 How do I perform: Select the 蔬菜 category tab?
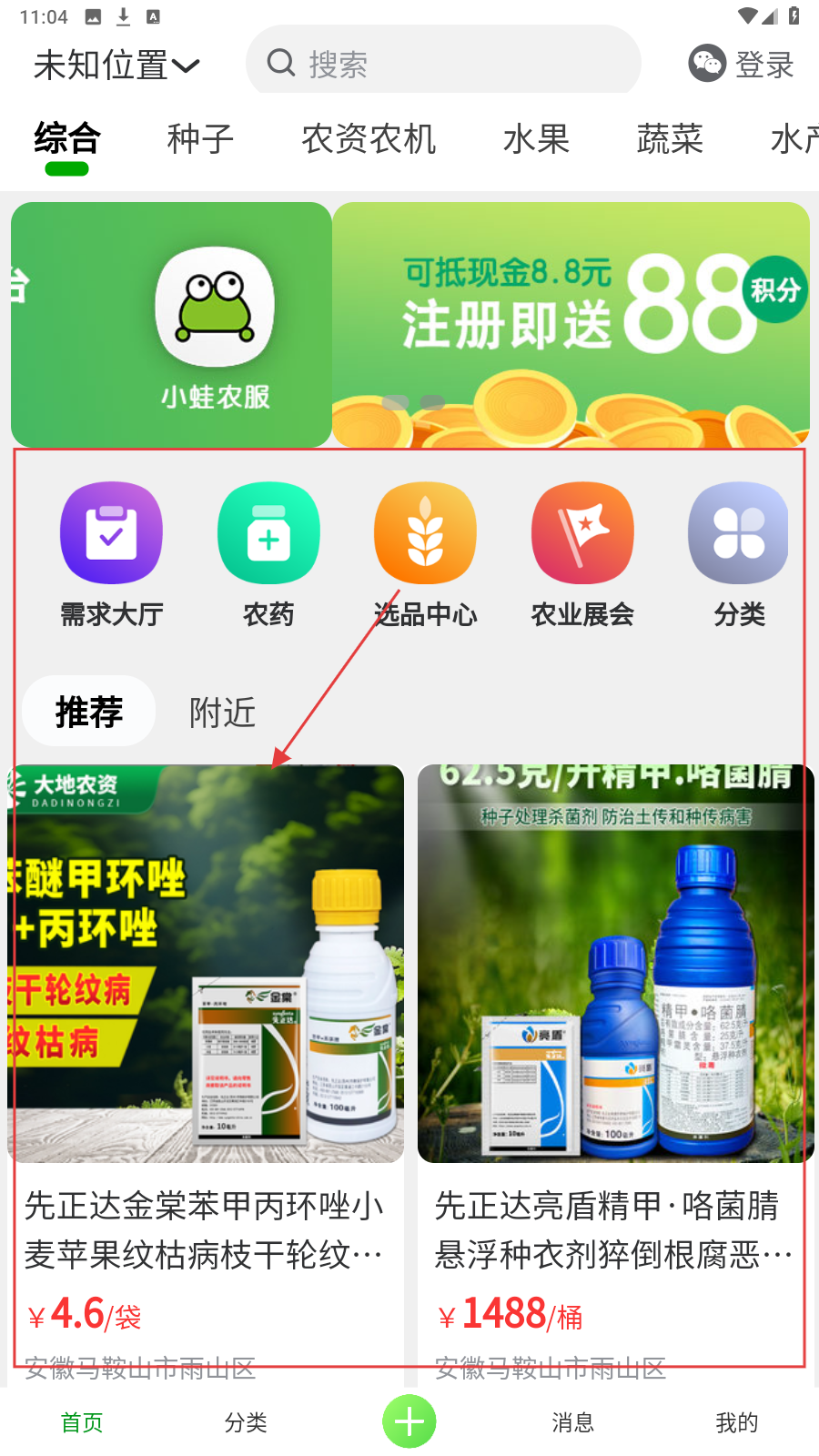pos(670,139)
